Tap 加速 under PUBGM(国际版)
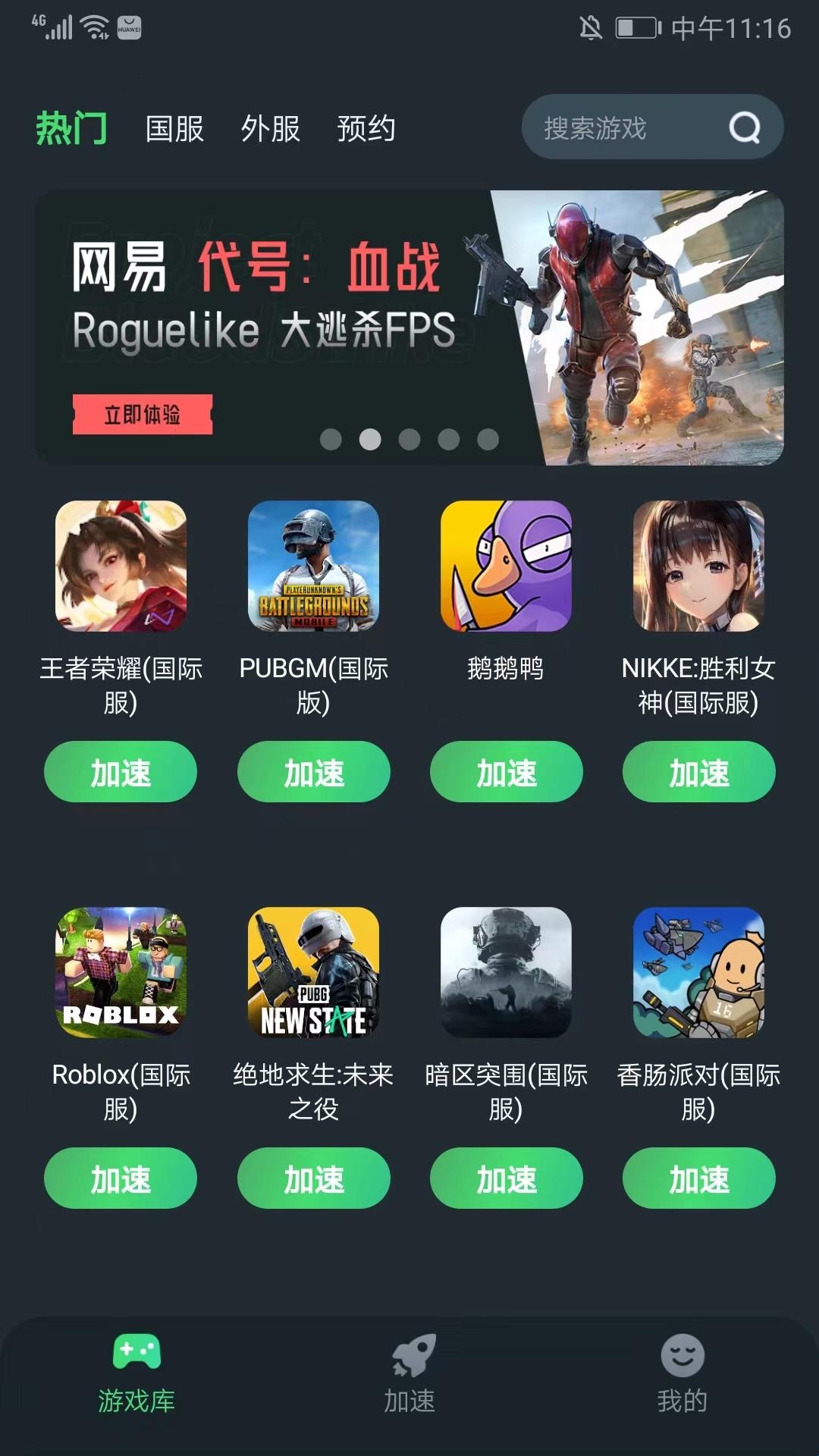Screen dimensions: 819x1456 click(314, 772)
